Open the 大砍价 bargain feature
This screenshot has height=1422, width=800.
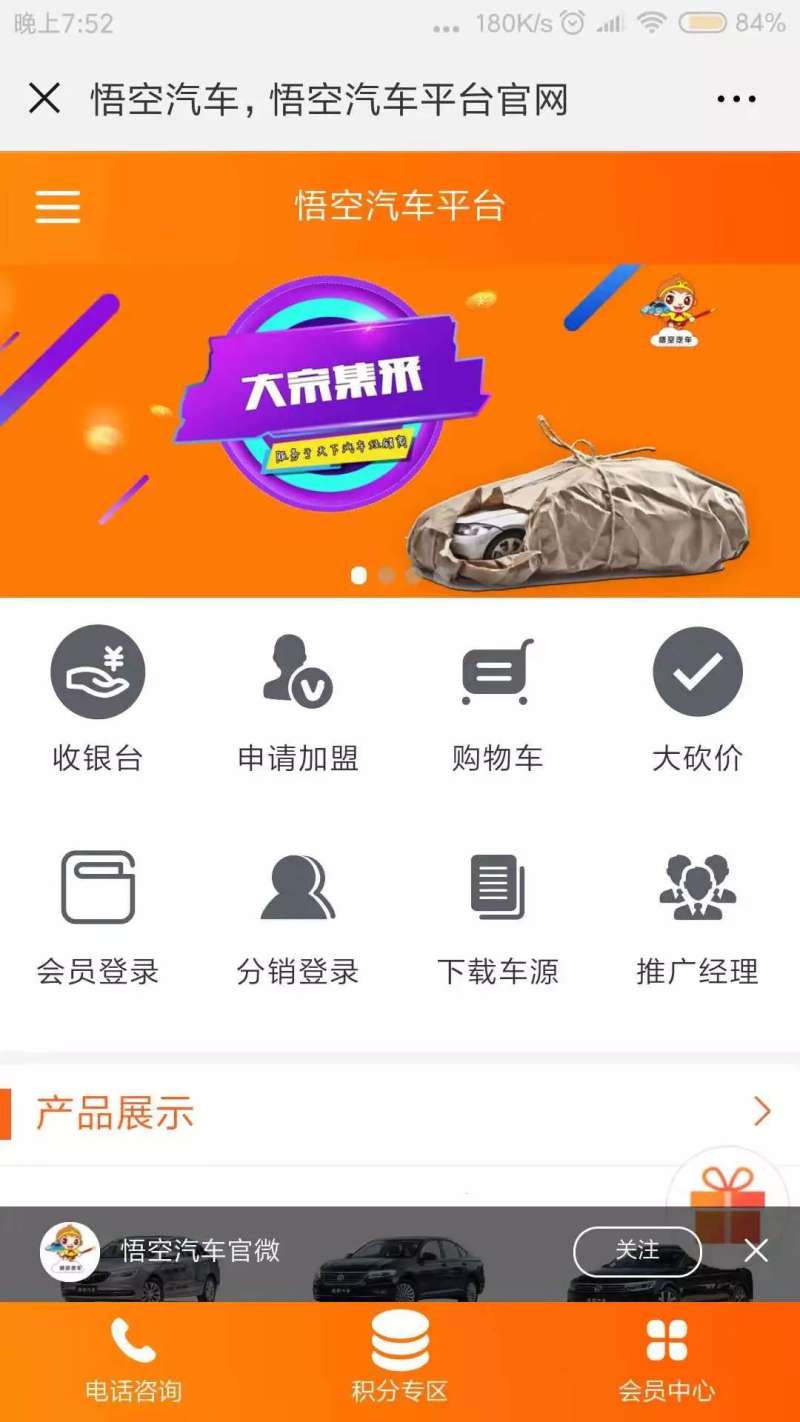[x=697, y=700]
